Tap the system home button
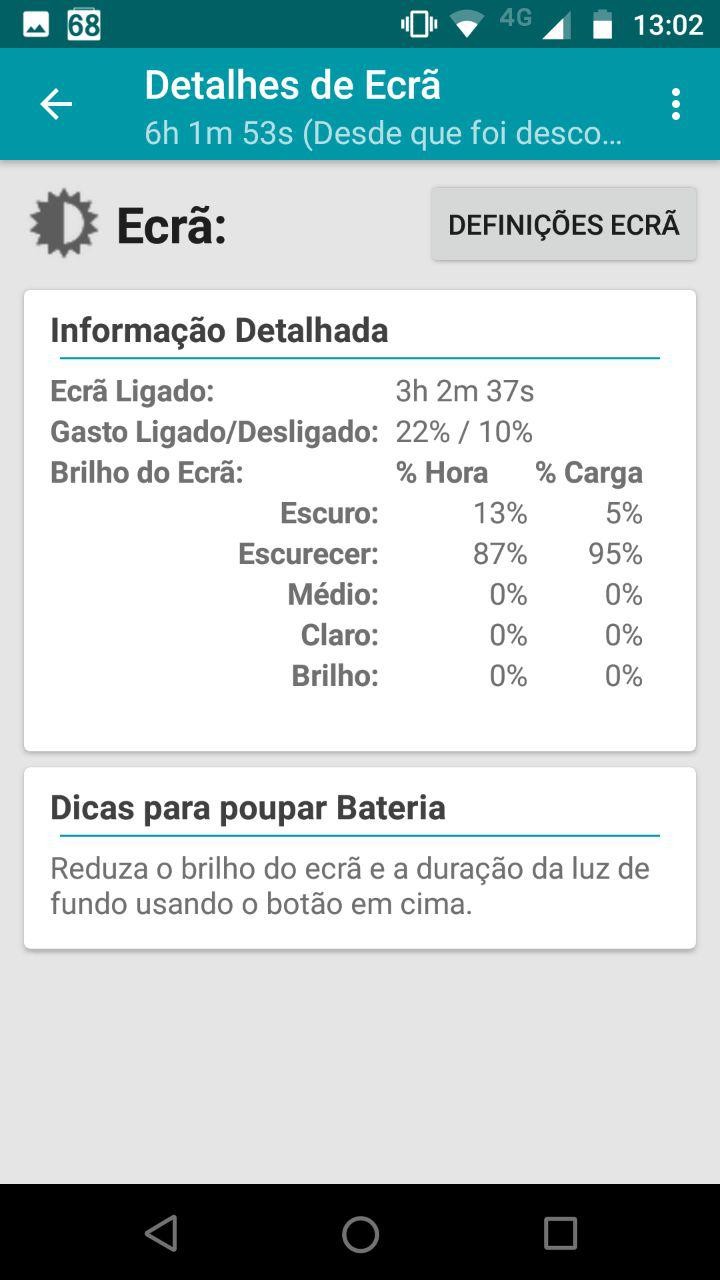 [360, 1234]
